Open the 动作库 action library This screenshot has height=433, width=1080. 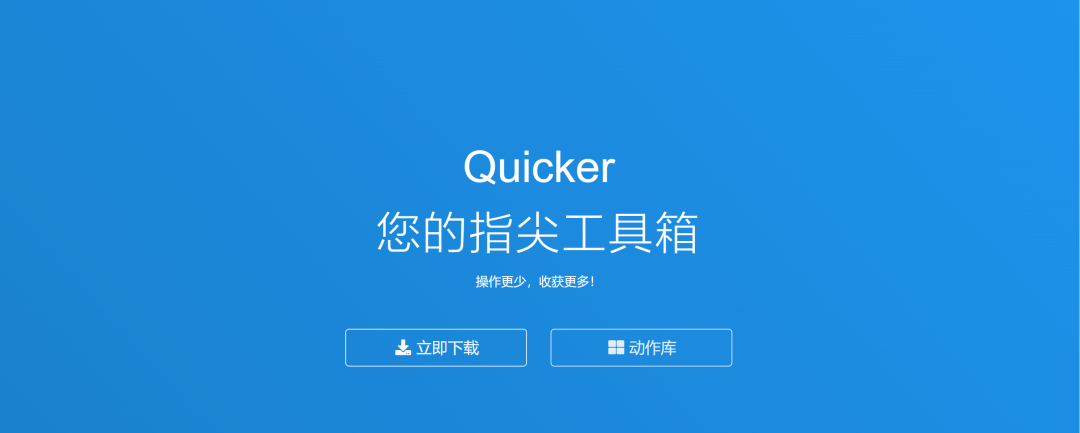(x=641, y=348)
